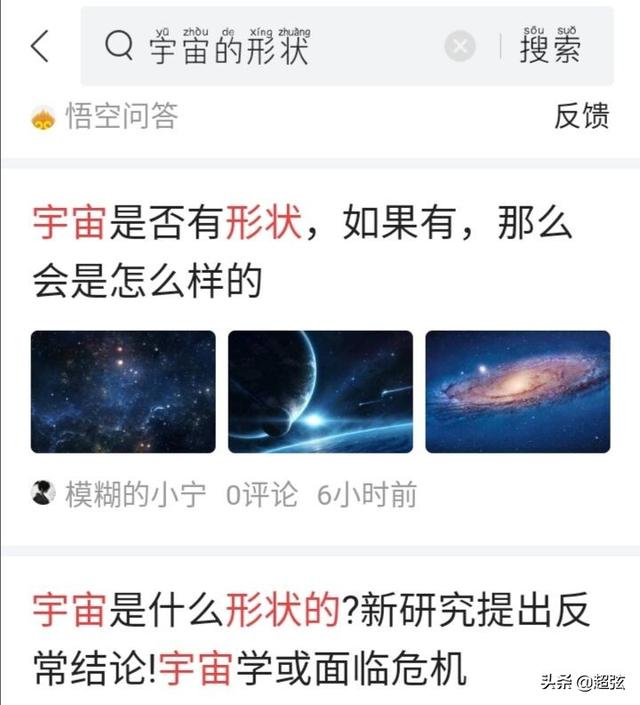Open the starry nebula thumbnail
Viewport: 640px width, 705px height.
pos(123,392)
